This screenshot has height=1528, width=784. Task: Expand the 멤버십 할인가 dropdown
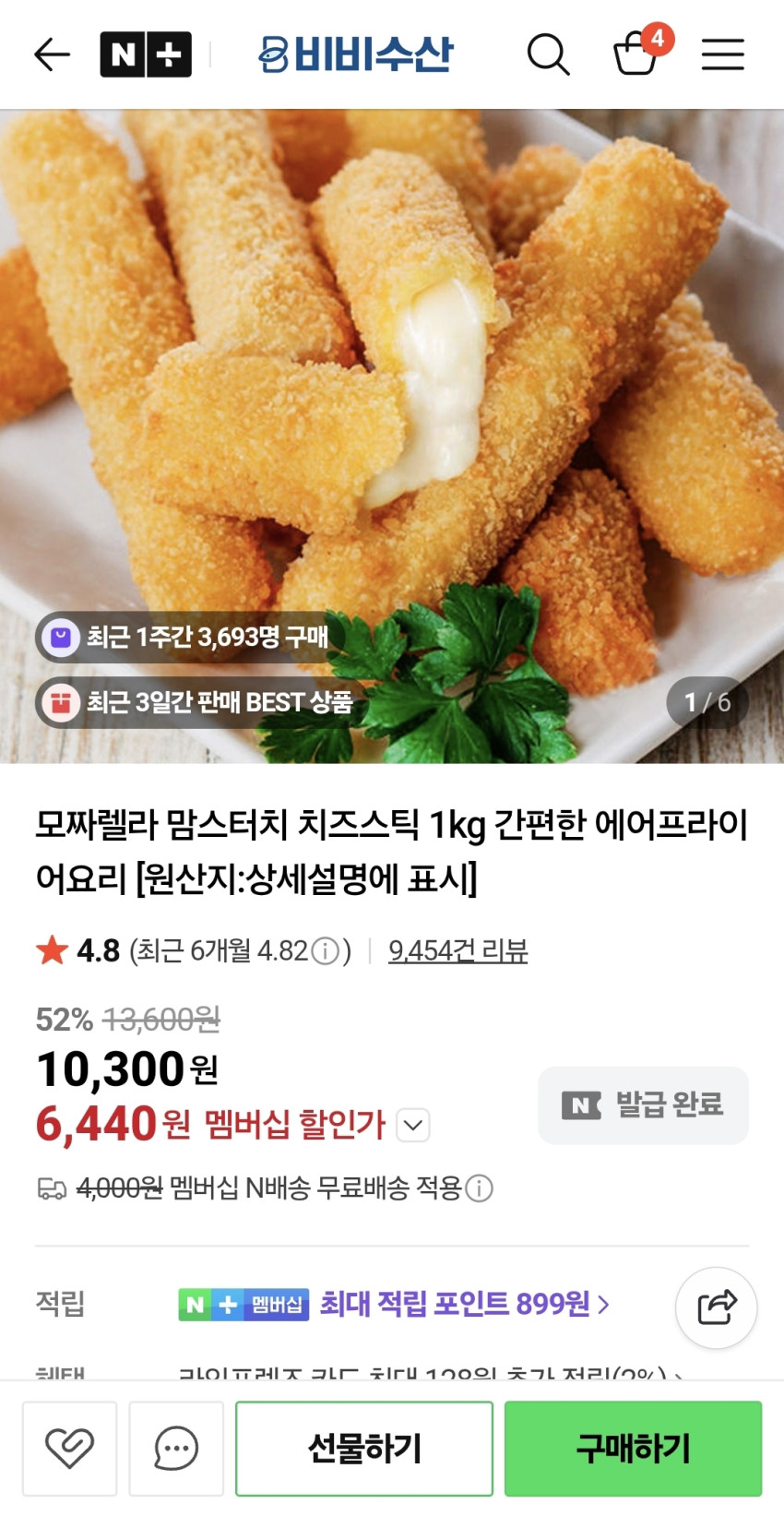tap(413, 1125)
